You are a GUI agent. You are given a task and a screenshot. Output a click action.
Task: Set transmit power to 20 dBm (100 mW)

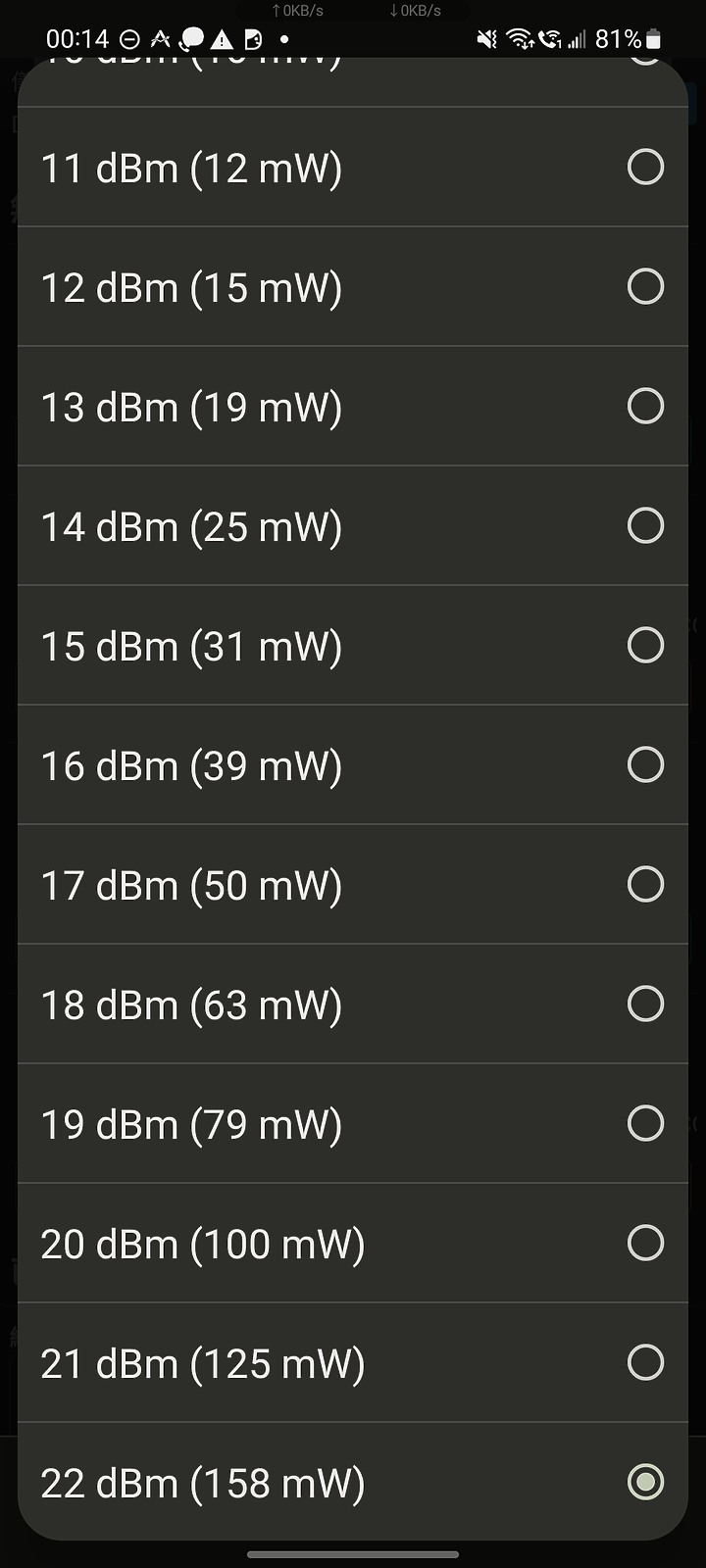(x=353, y=1244)
